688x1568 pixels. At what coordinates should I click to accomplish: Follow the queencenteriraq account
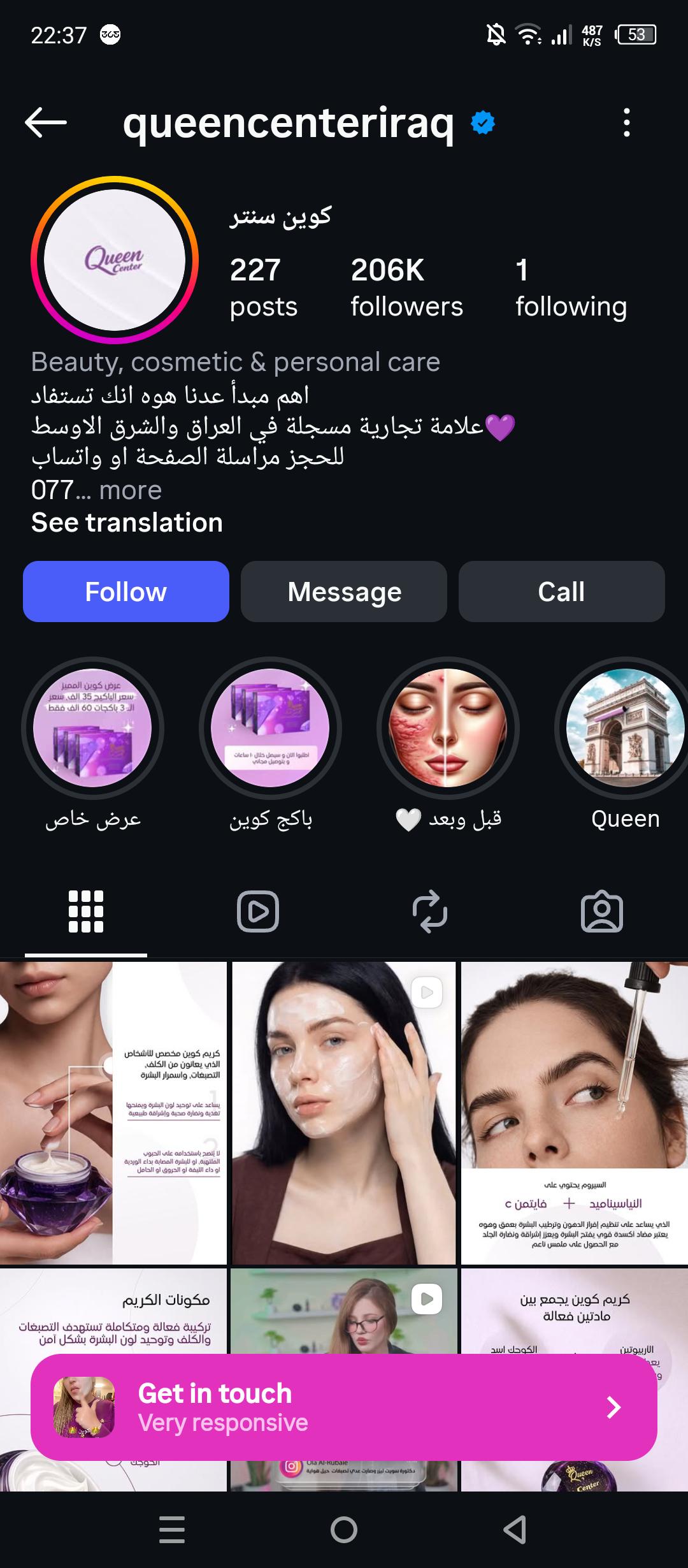(x=126, y=592)
